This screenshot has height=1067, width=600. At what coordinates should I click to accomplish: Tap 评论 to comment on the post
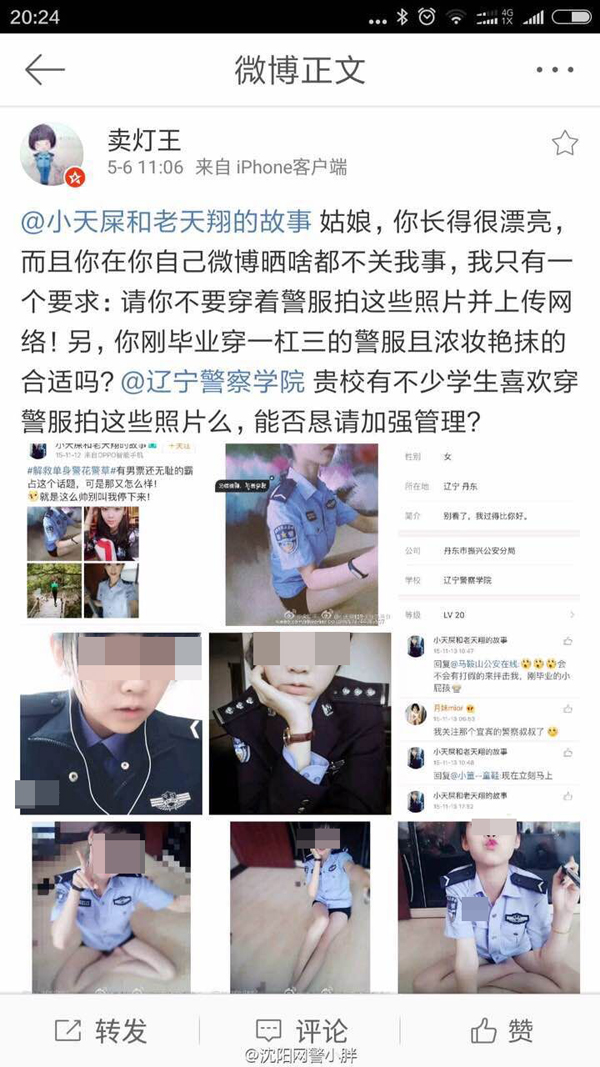pyautogui.click(x=300, y=1031)
